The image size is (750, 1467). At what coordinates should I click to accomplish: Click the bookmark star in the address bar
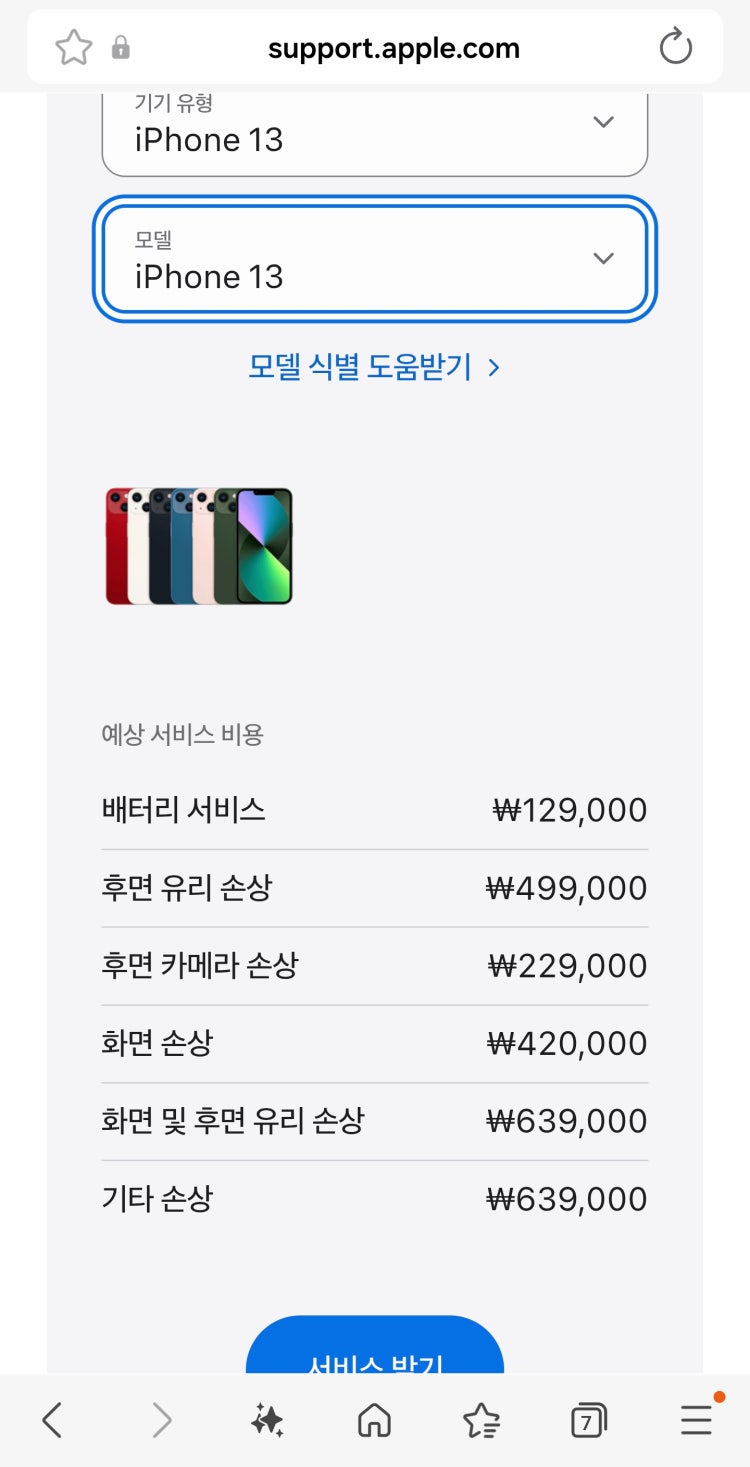coord(73,45)
